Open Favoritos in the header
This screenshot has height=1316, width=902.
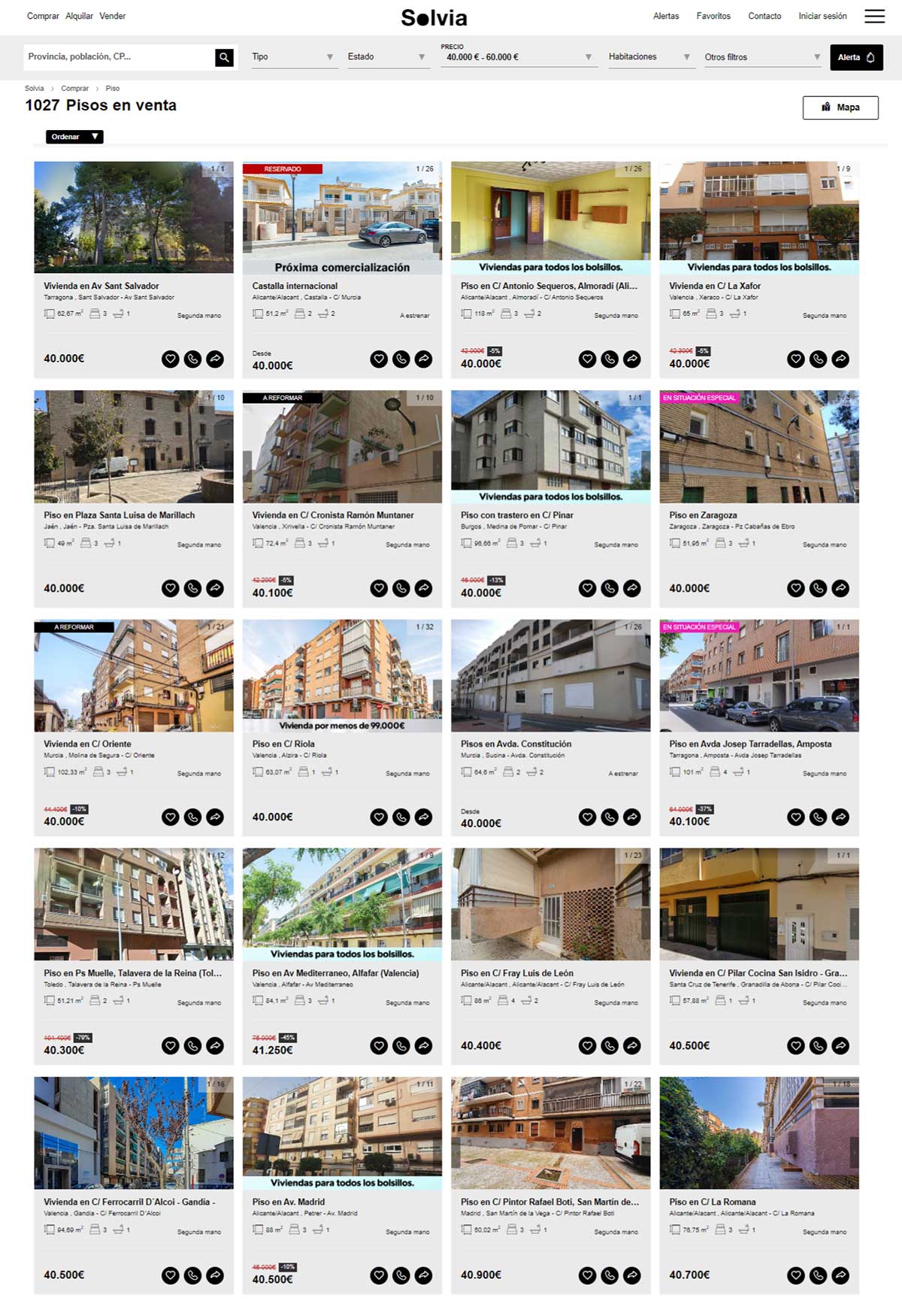pyautogui.click(x=713, y=16)
